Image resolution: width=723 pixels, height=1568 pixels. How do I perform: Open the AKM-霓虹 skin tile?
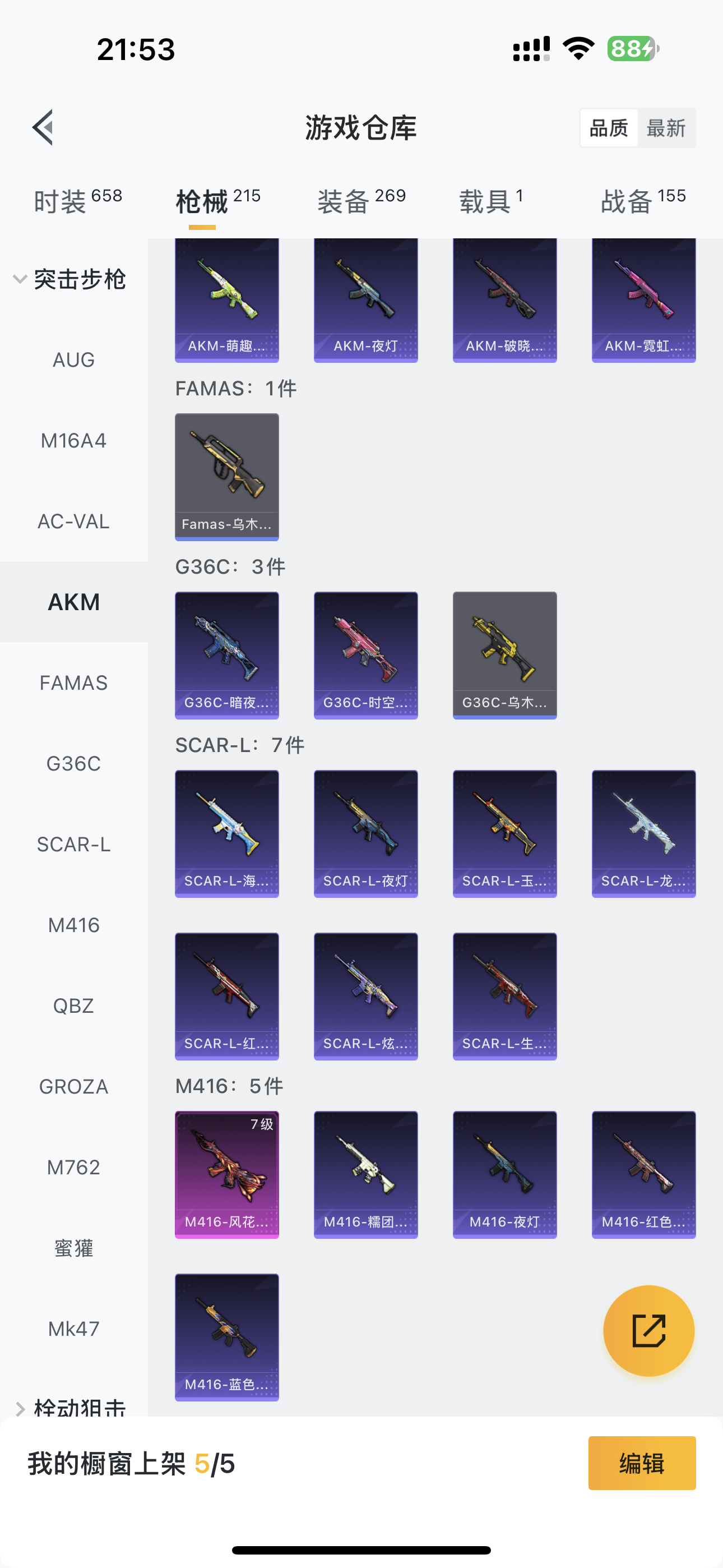click(643, 300)
